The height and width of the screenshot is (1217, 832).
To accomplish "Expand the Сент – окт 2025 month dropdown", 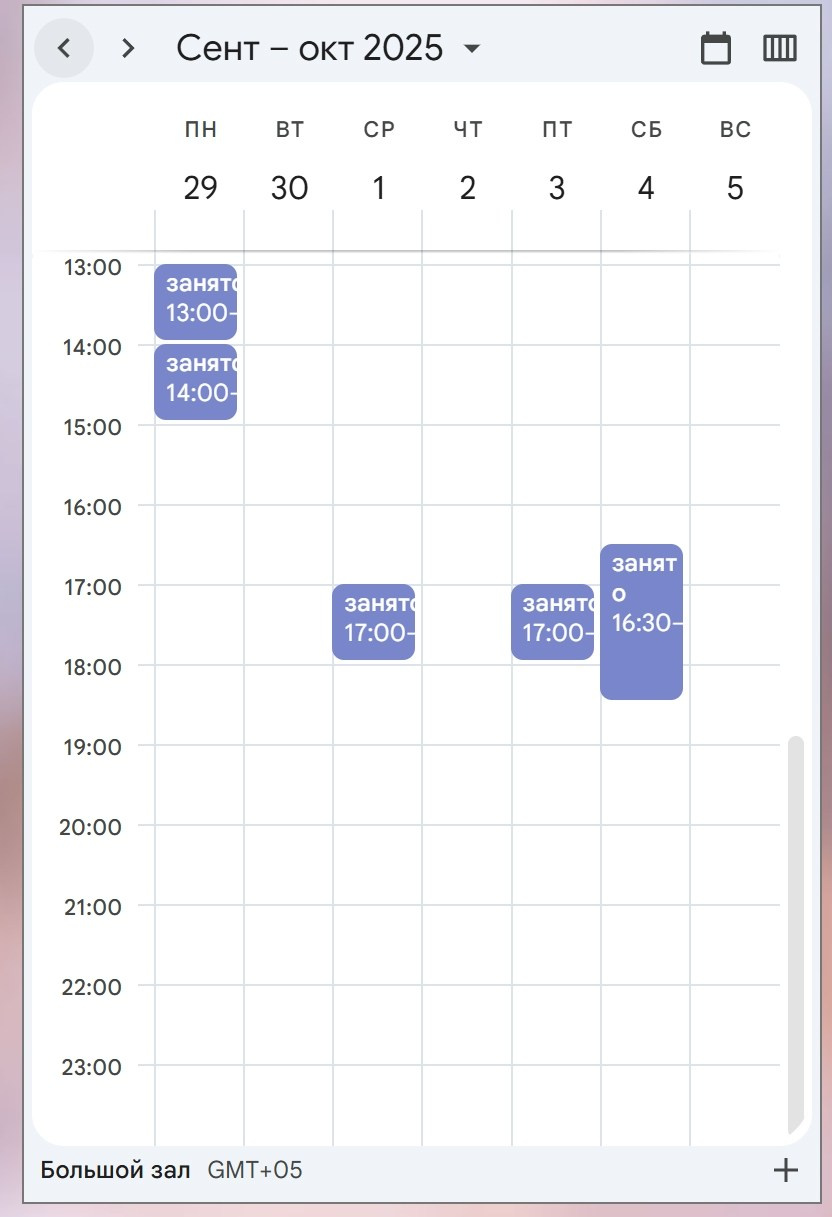I will click(x=472, y=48).
